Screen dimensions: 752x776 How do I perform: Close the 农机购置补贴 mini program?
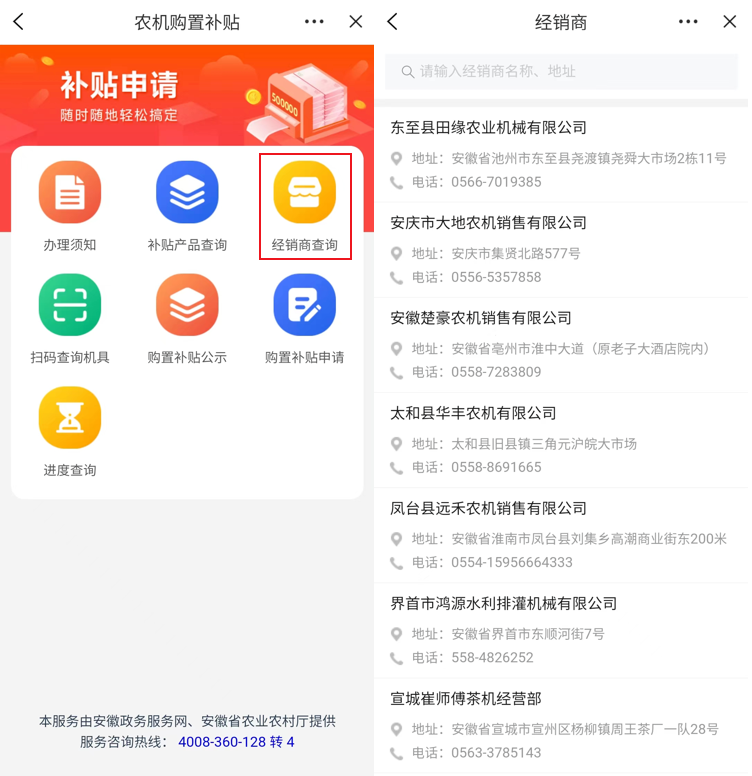(356, 22)
